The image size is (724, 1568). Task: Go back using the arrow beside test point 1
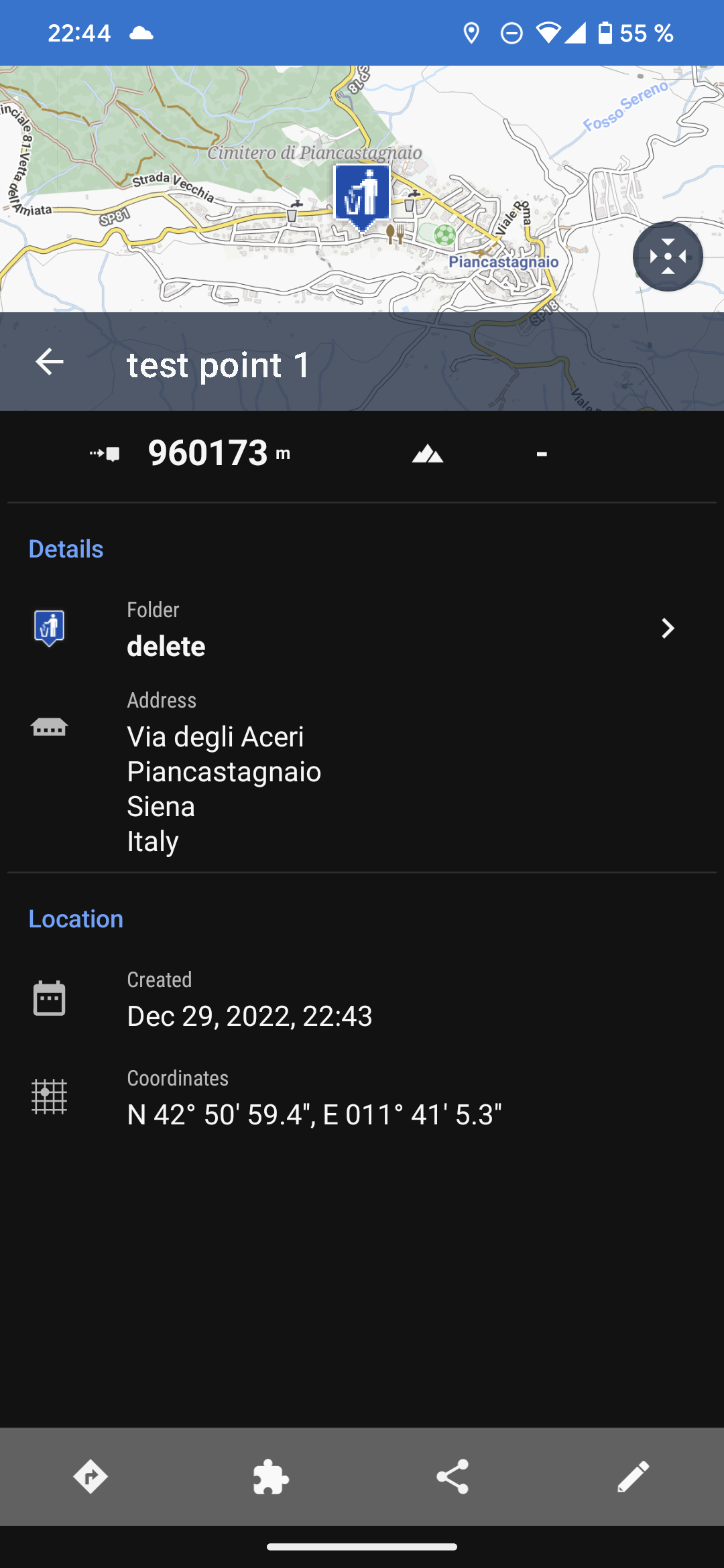coord(50,363)
